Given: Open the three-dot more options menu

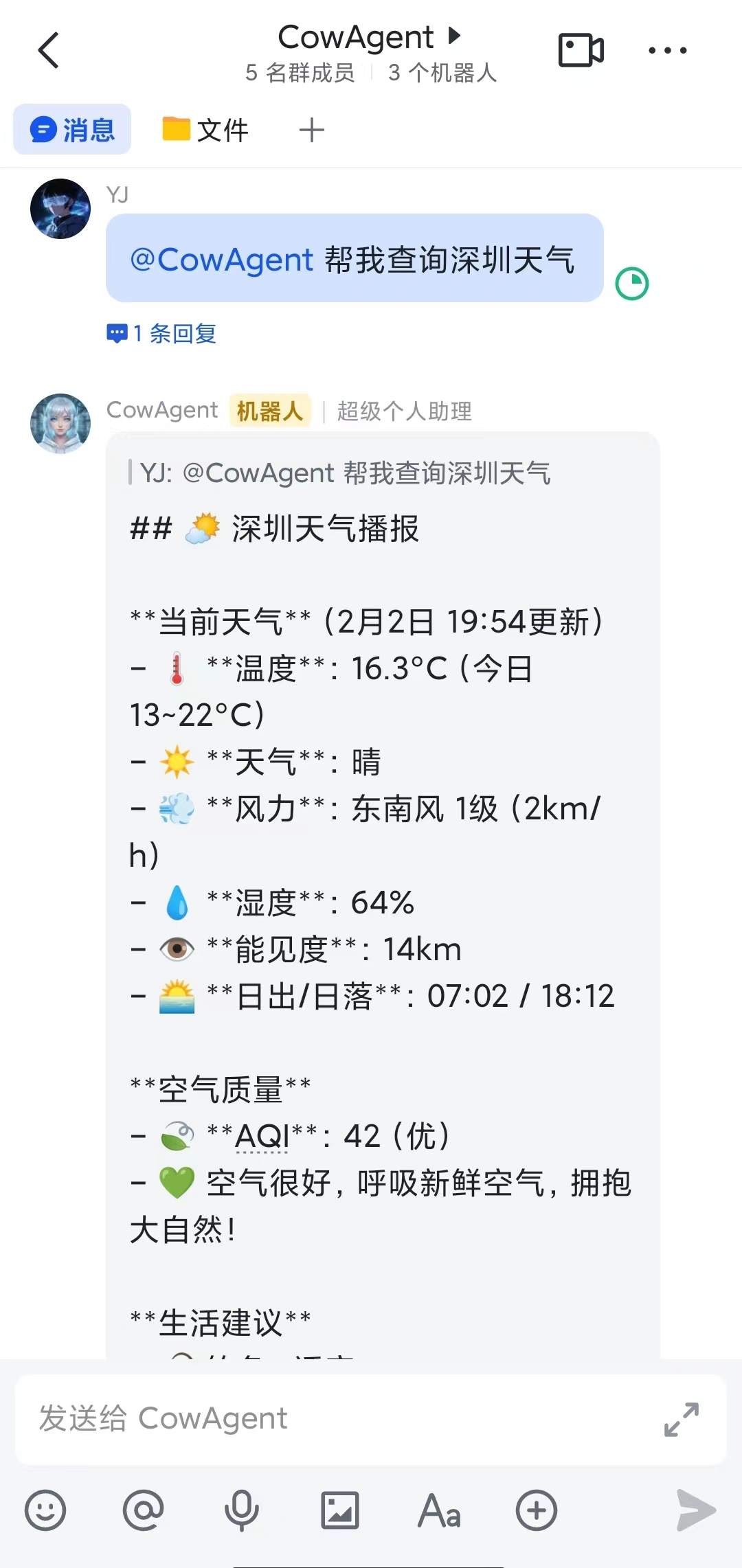Looking at the screenshot, I should click(x=667, y=50).
